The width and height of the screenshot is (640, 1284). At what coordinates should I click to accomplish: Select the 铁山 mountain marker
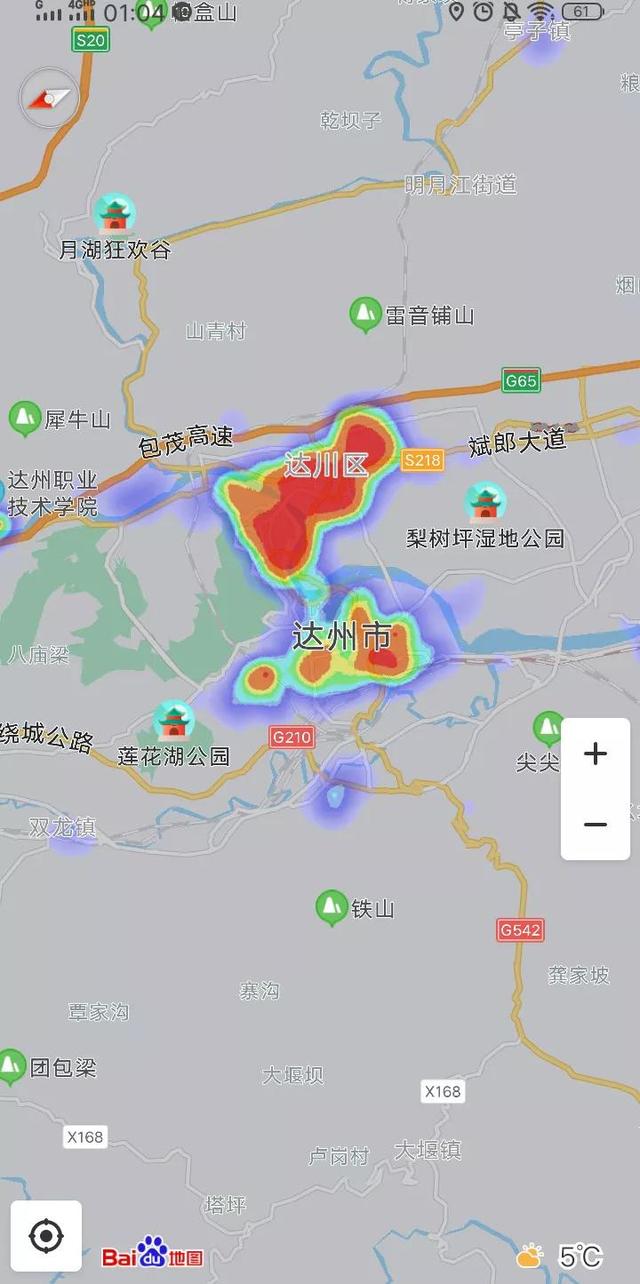click(x=332, y=908)
